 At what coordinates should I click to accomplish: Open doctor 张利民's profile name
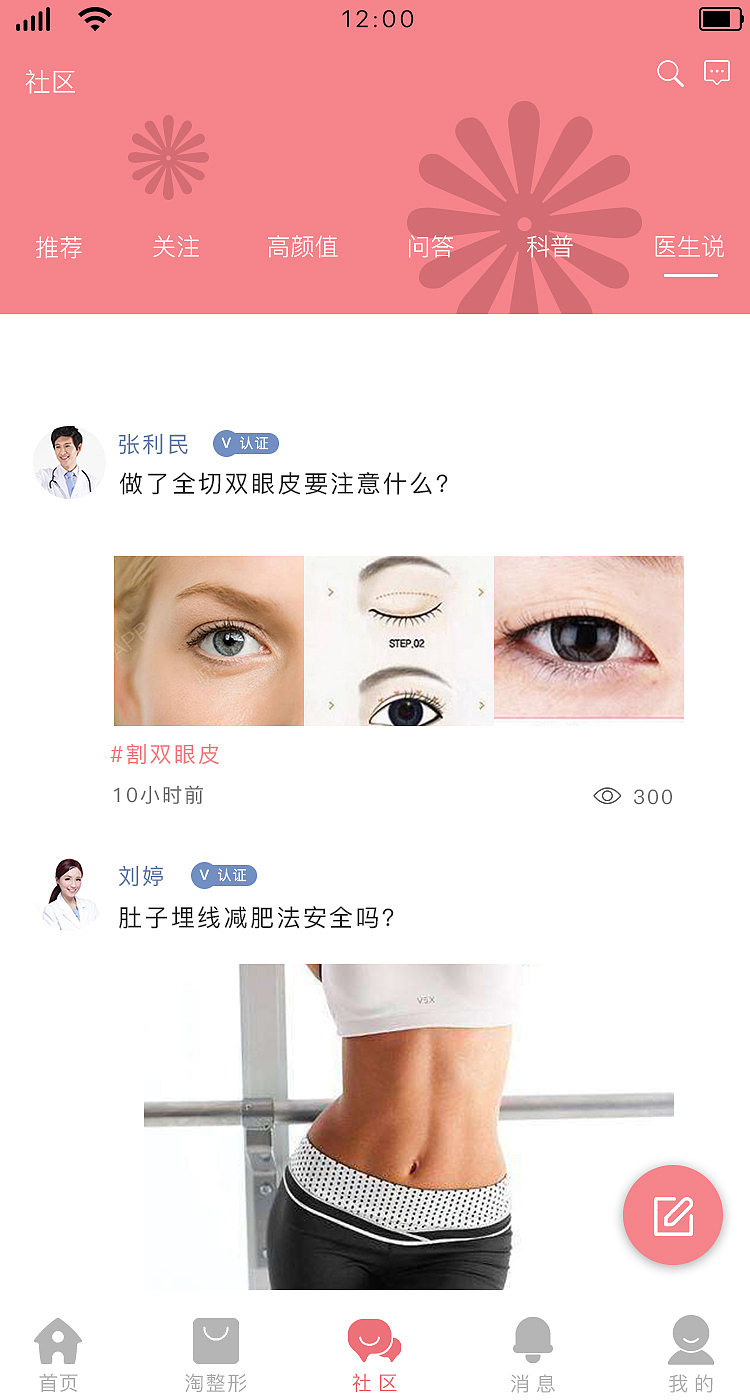pos(153,444)
